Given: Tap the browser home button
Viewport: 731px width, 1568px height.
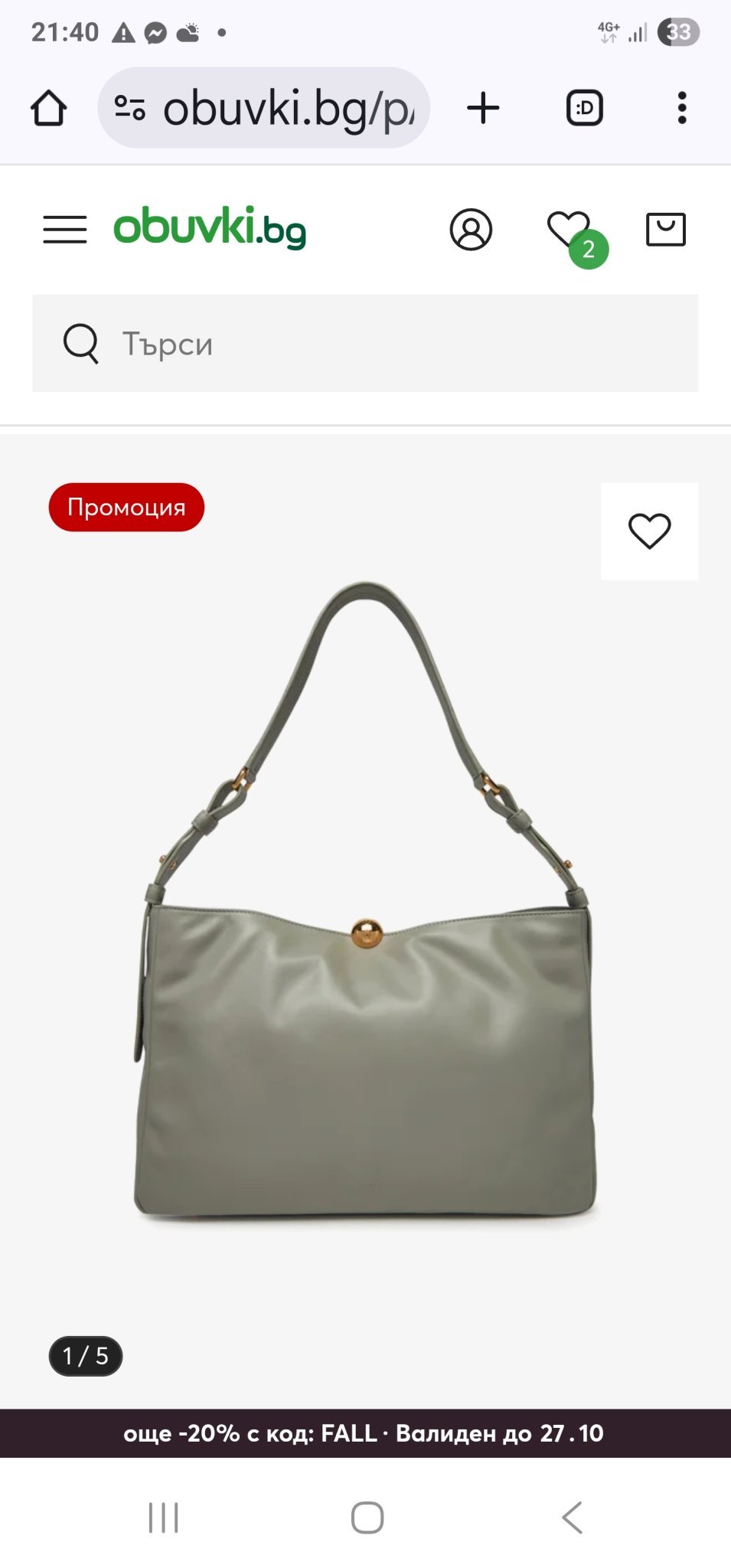Looking at the screenshot, I should [49, 108].
